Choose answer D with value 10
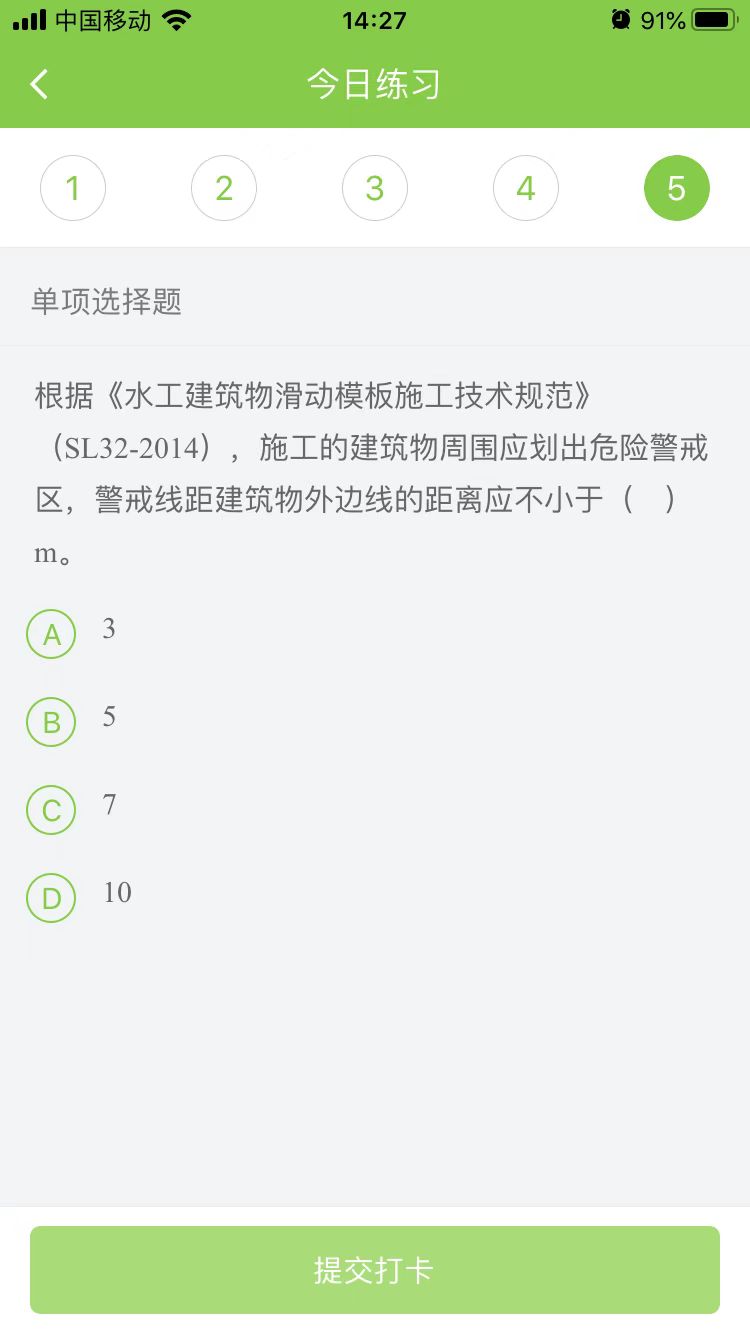The image size is (750, 1334). [51, 898]
